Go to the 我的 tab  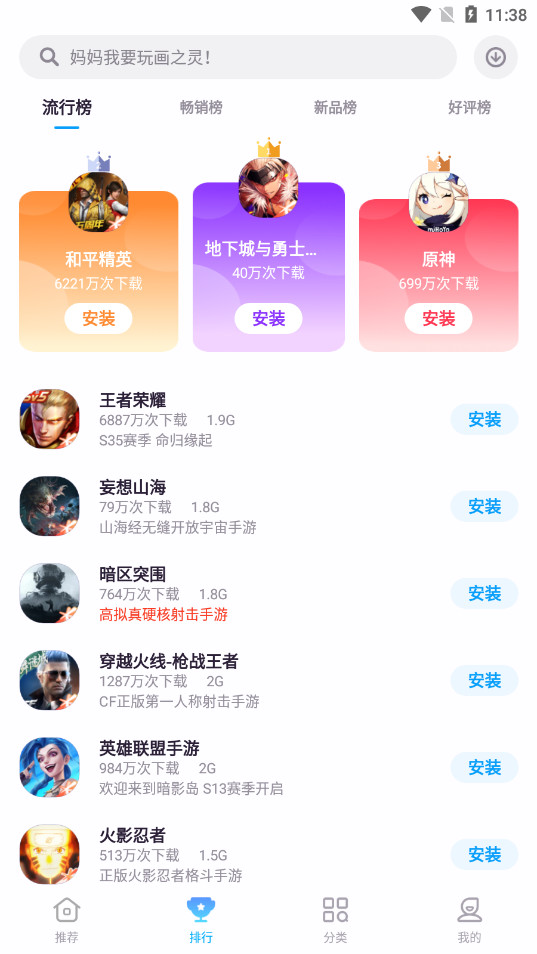click(x=469, y=921)
